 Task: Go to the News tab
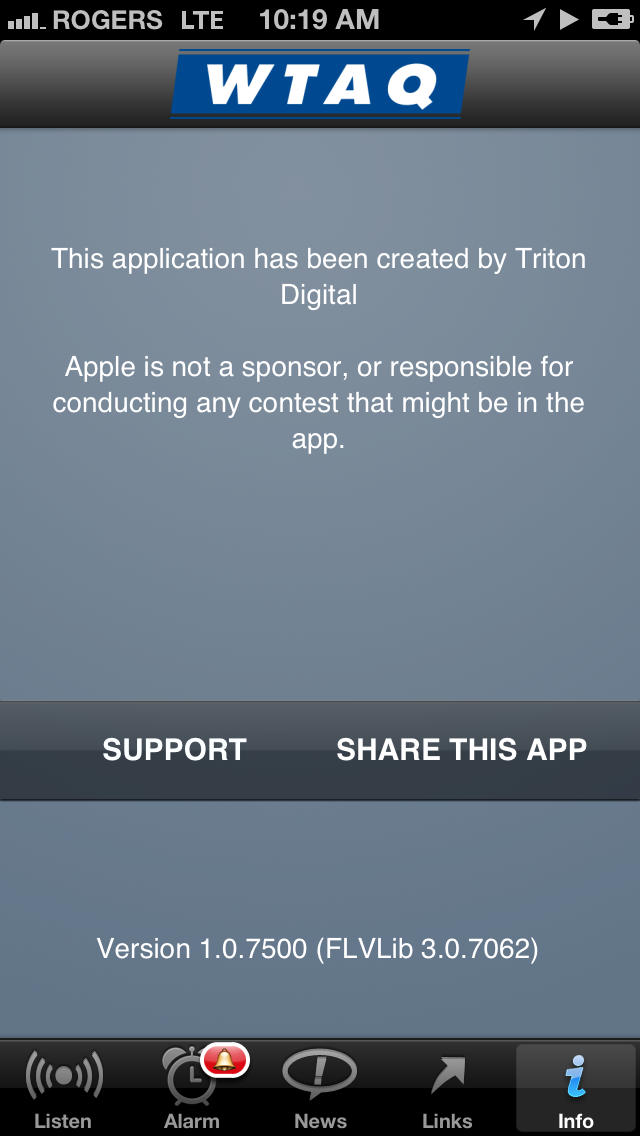320,1089
